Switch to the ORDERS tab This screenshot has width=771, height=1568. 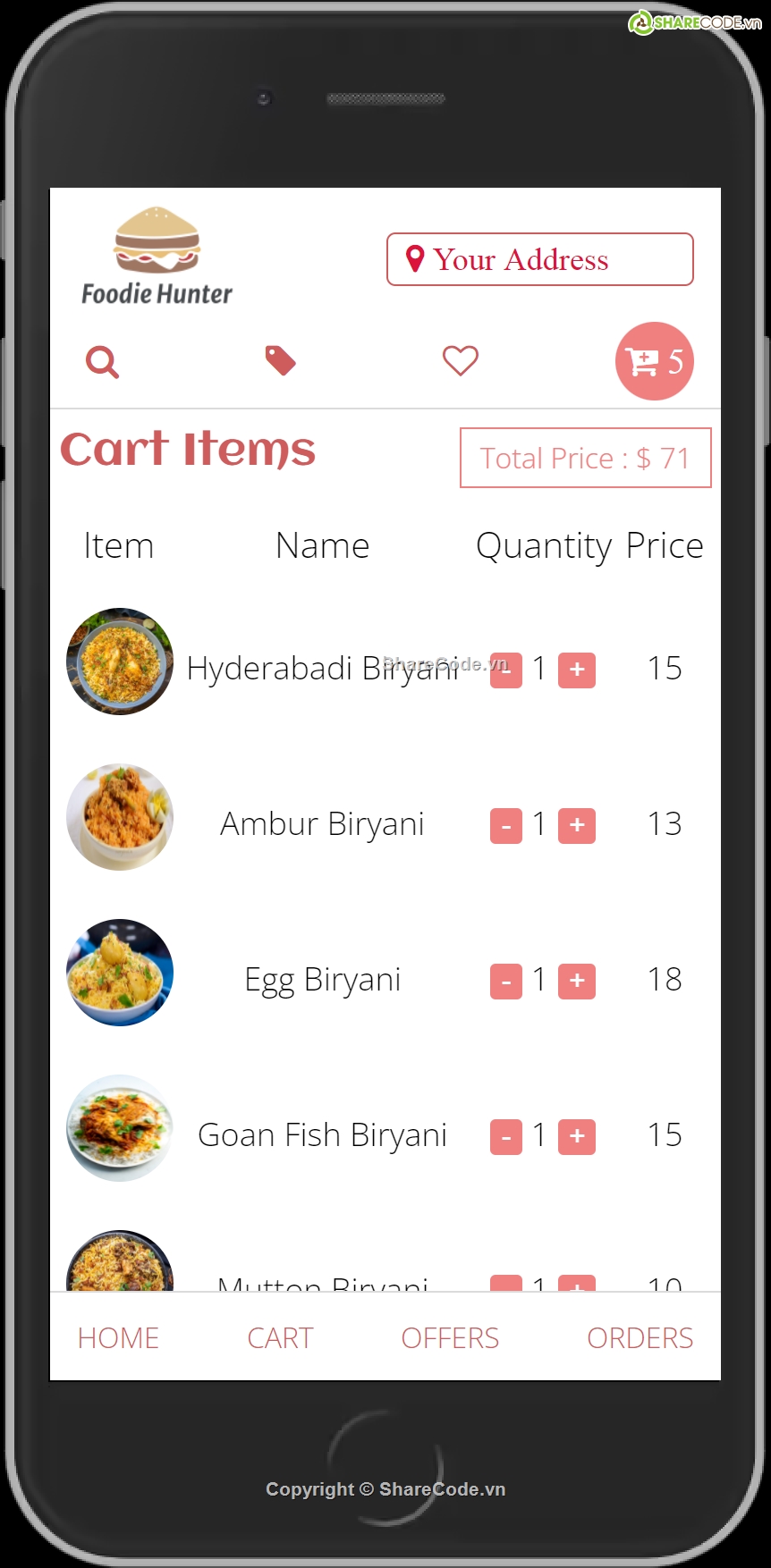[640, 1338]
